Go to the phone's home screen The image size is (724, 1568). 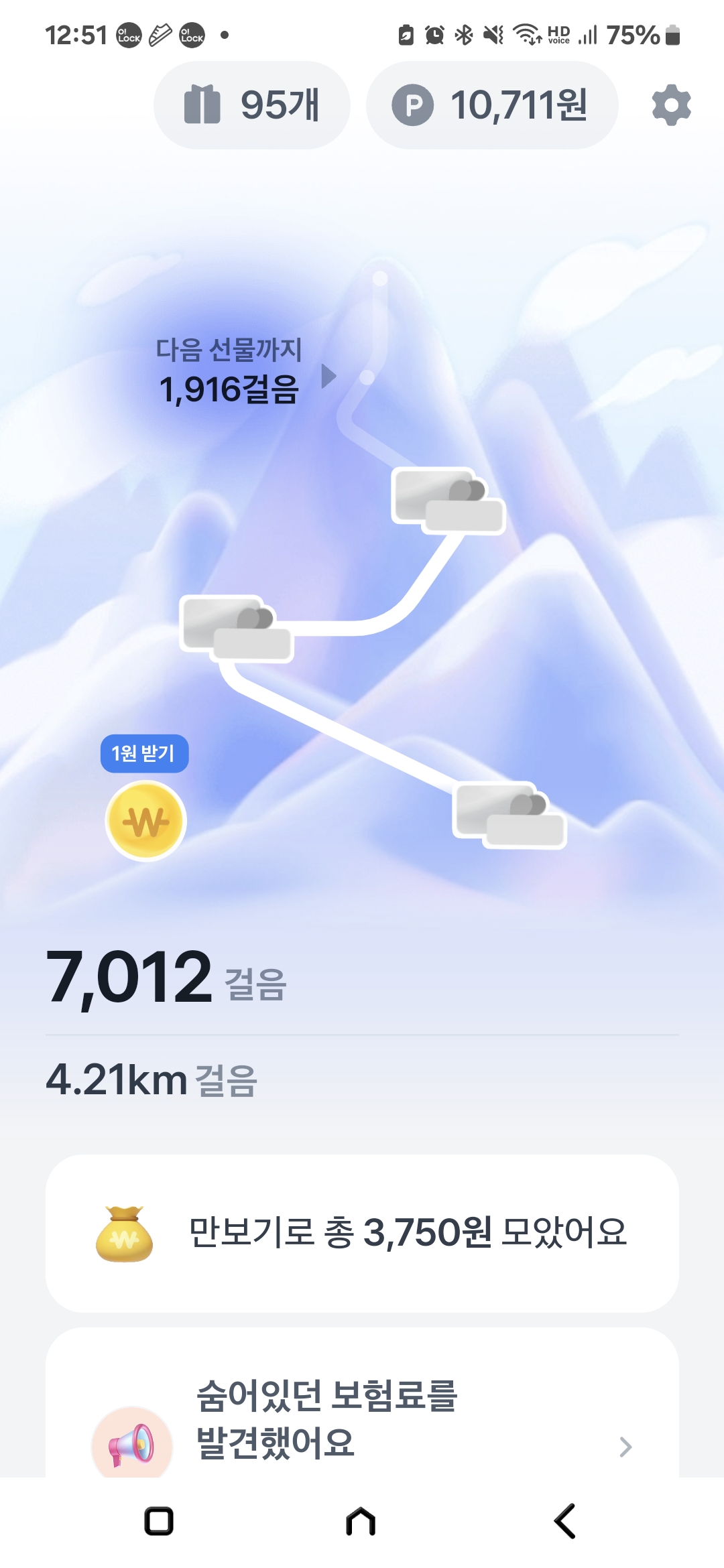tap(361, 1521)
